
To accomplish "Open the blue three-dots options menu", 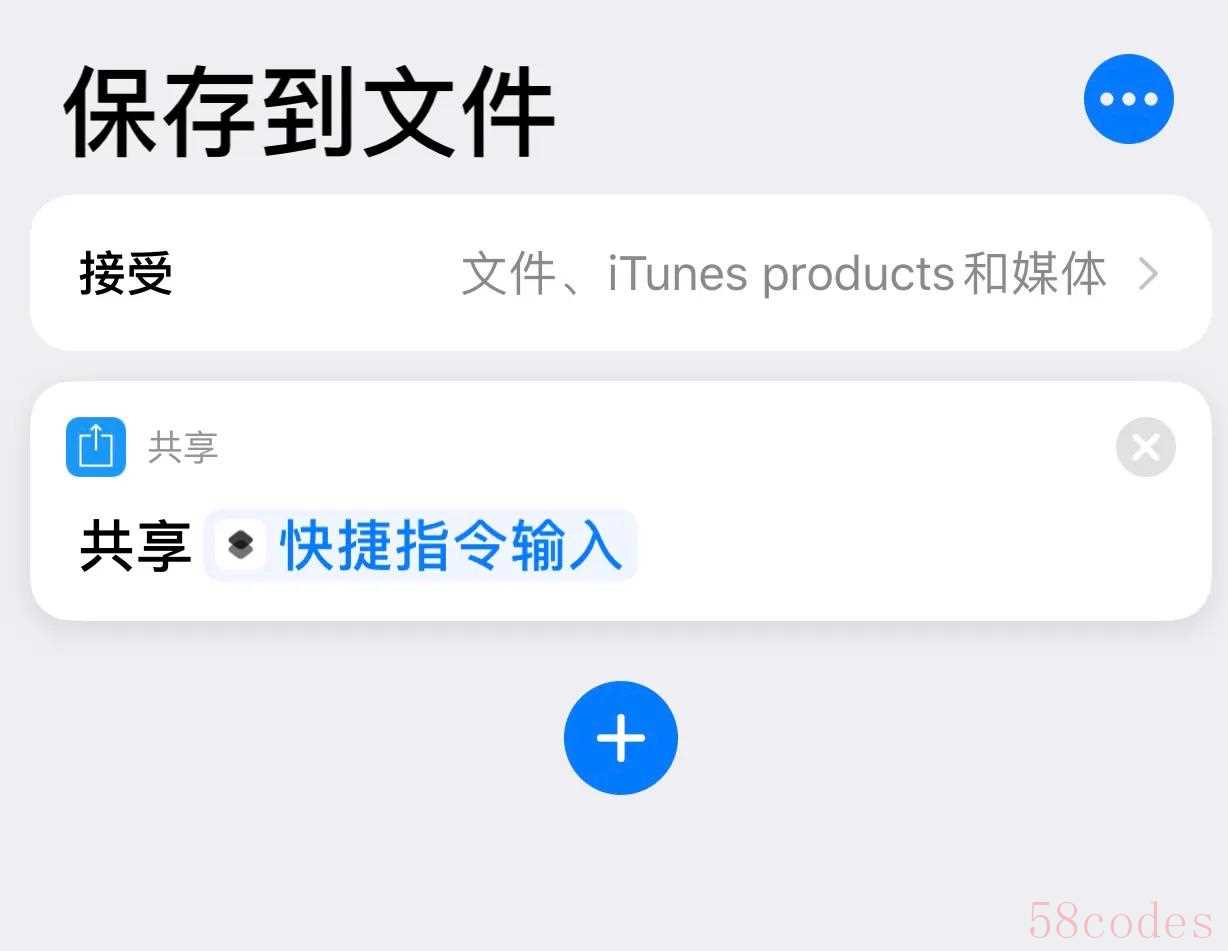I will (x=1128, y=99).
